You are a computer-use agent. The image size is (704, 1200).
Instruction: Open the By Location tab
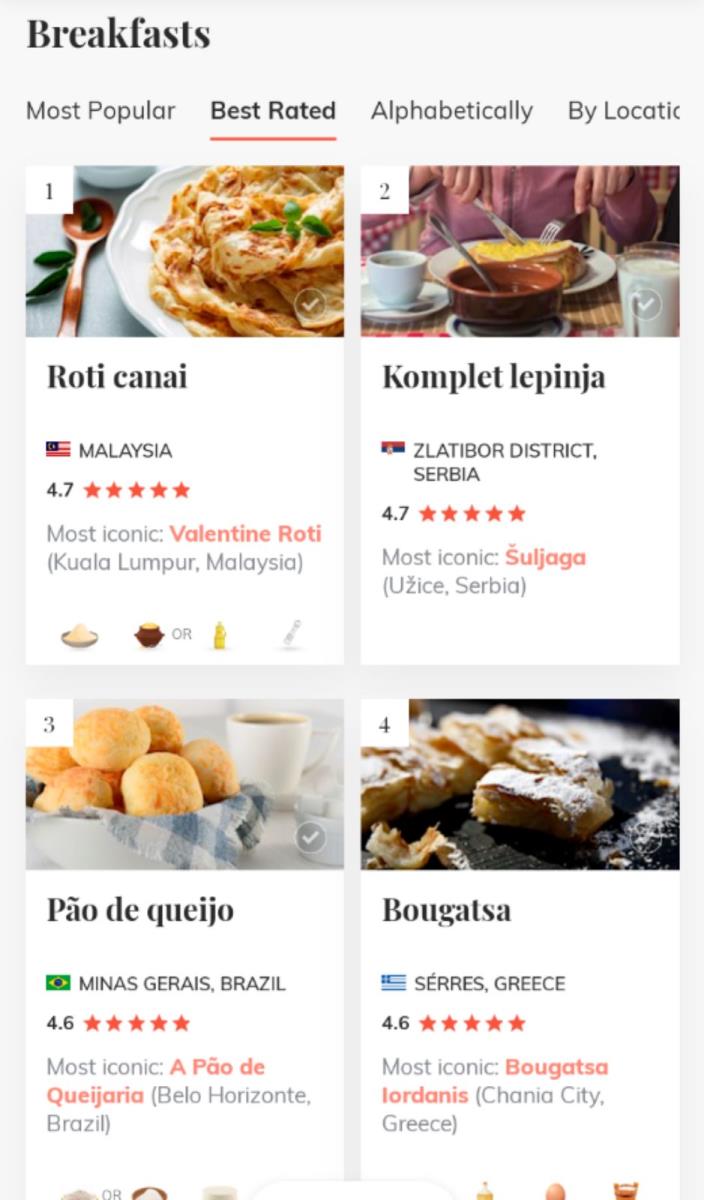[623, 111]
